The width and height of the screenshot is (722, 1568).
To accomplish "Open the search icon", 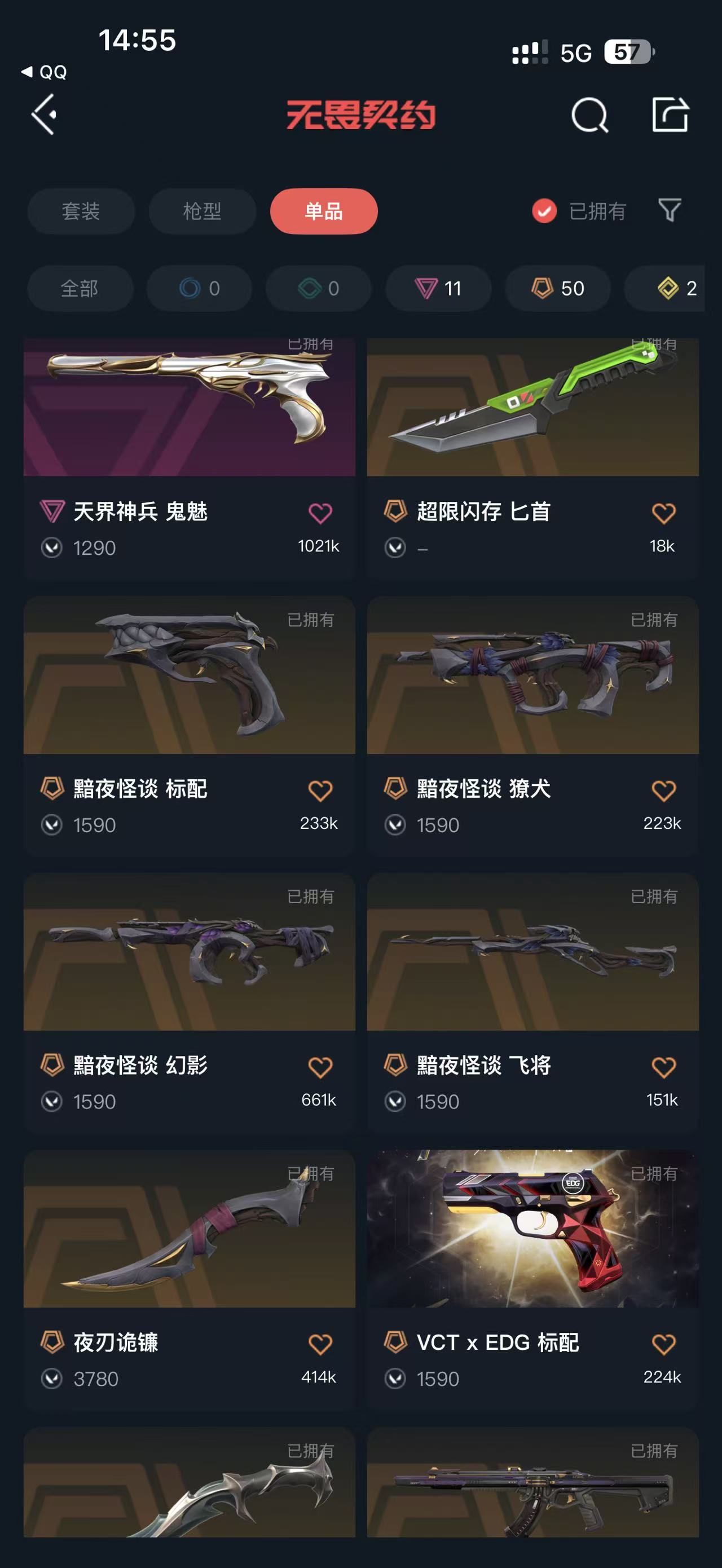I will click(589, 114).
